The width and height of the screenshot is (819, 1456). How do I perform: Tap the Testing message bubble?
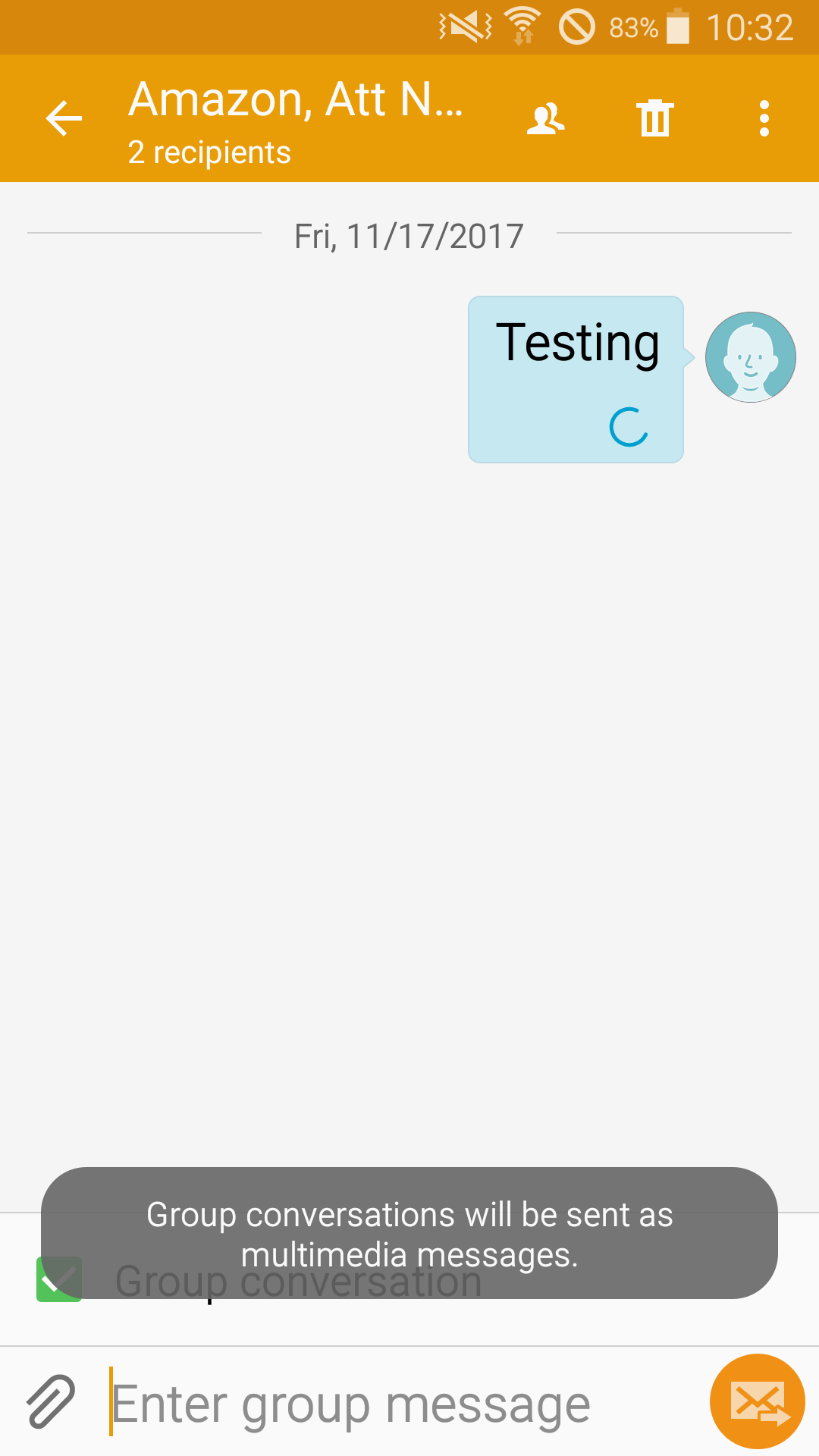576,379
